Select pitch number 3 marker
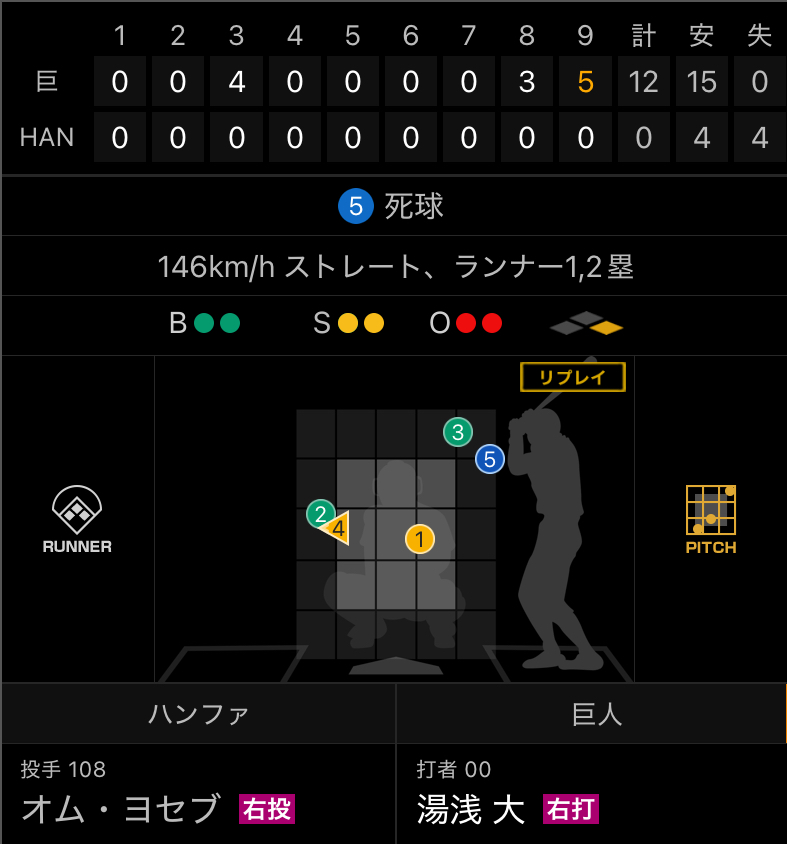Screen dimensions: 787x844 (x=458, y=432)
